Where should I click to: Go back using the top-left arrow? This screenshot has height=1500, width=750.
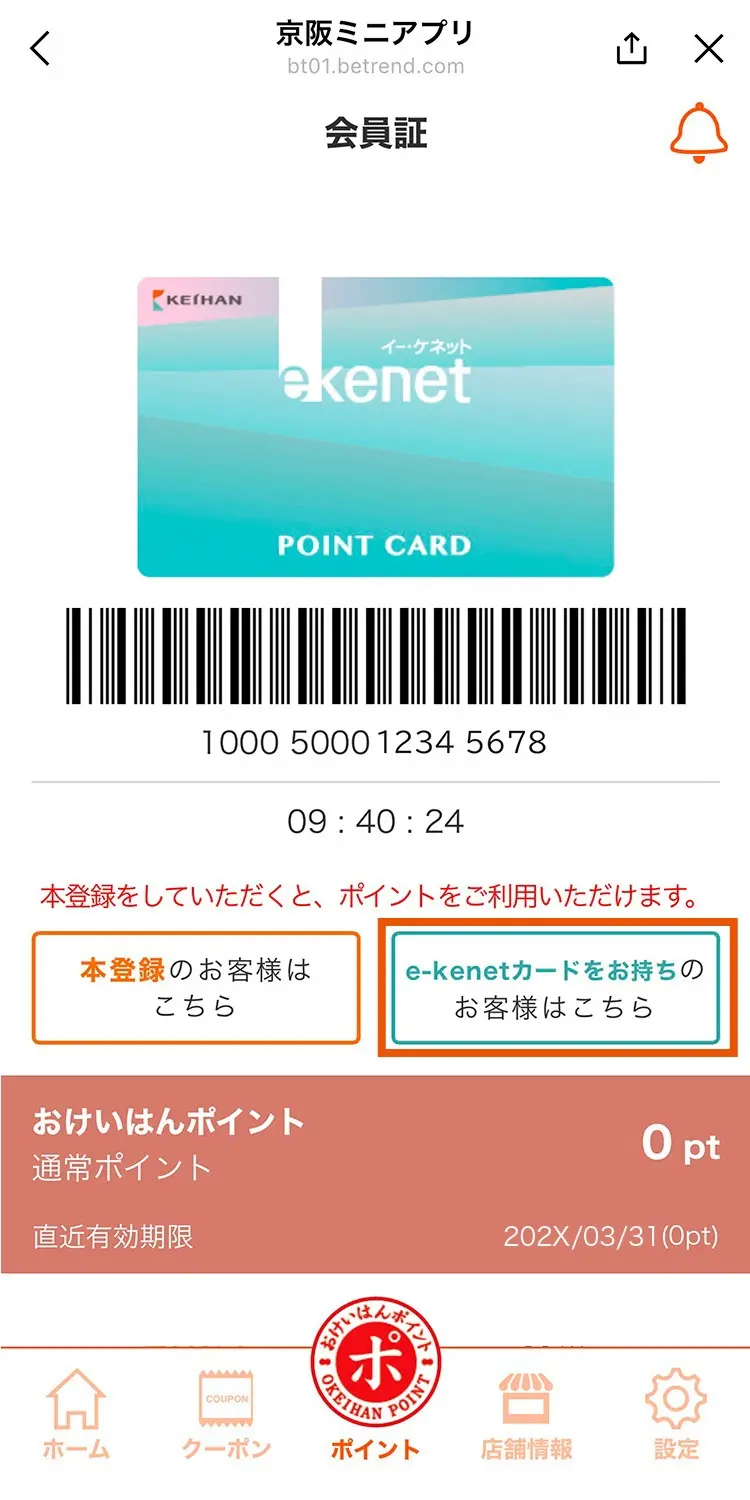pos(40,48)
